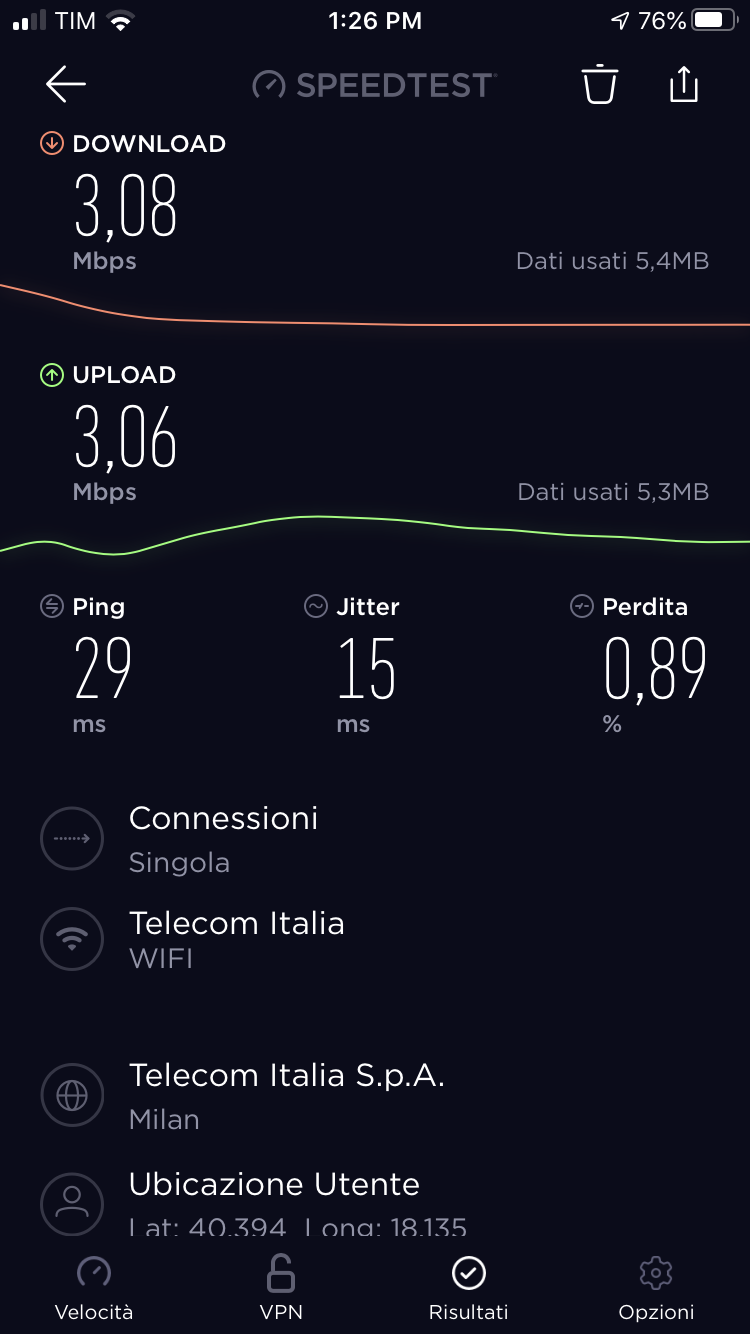Switch to the Velocità tab
Screen dimensions: 750x1334
point(94,1289)
